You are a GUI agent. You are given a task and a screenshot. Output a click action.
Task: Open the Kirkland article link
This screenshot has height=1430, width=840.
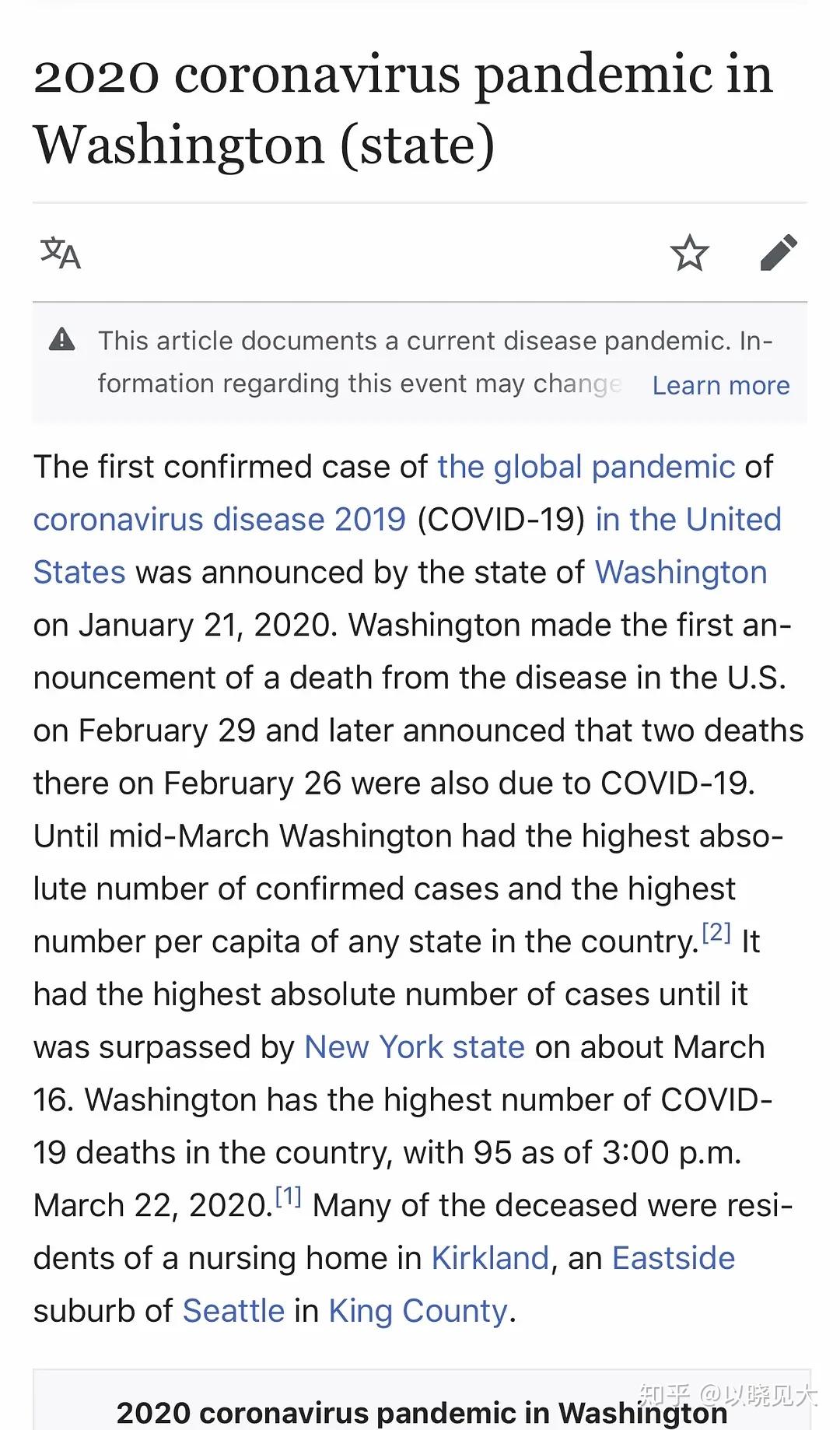click(x=490, y=1258)
